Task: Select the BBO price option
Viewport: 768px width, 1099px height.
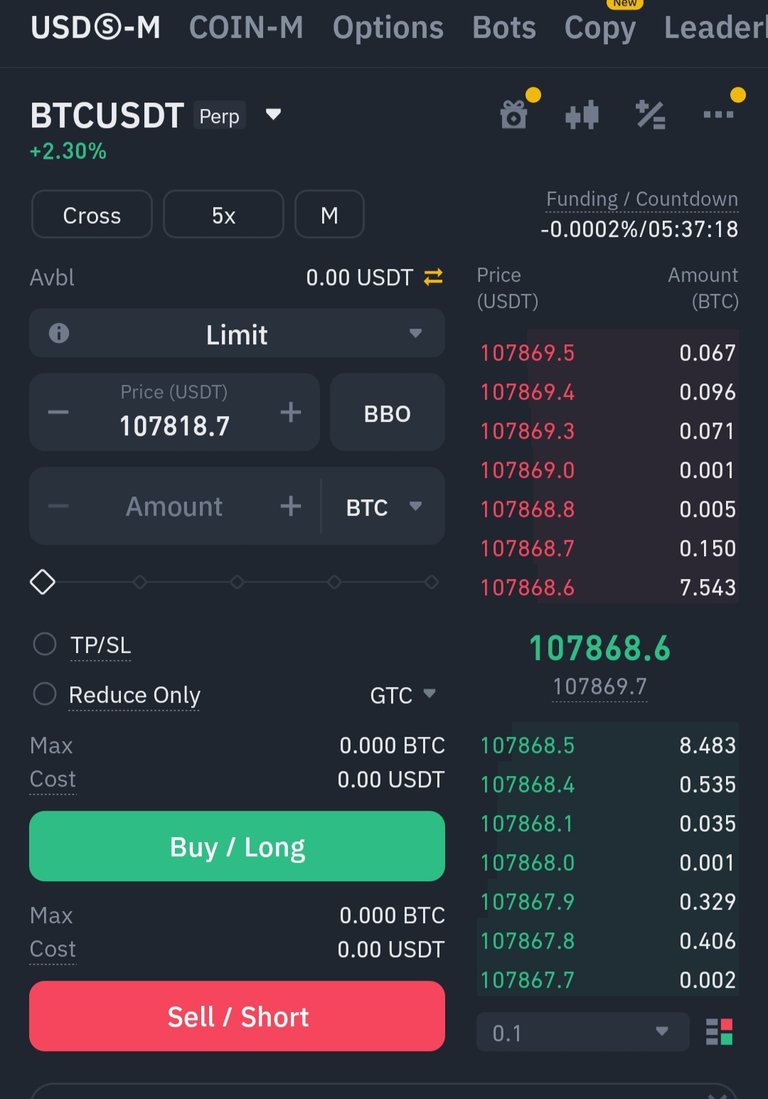Action: point(387,413)
